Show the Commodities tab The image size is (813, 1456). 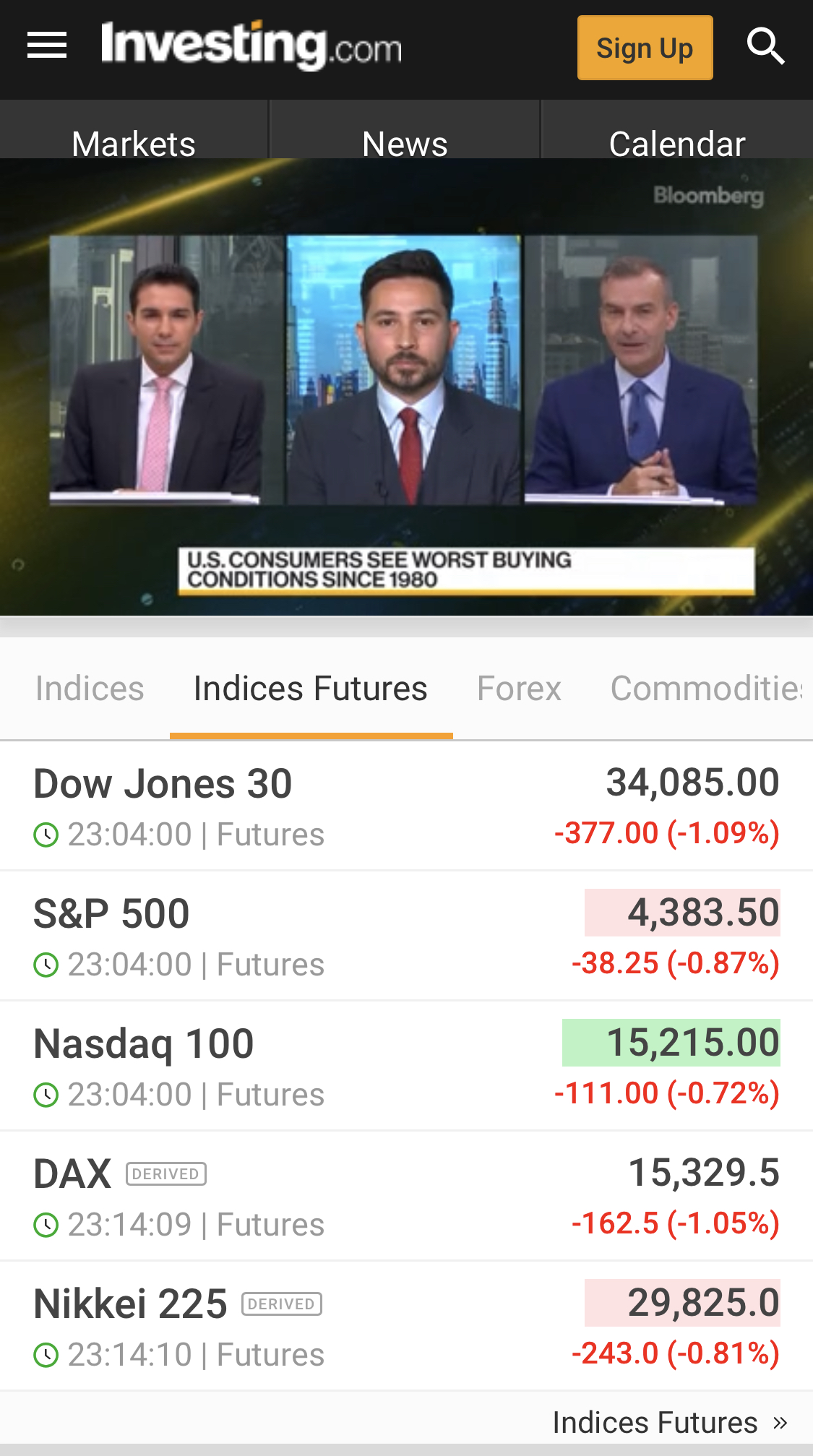click(706, 688)
